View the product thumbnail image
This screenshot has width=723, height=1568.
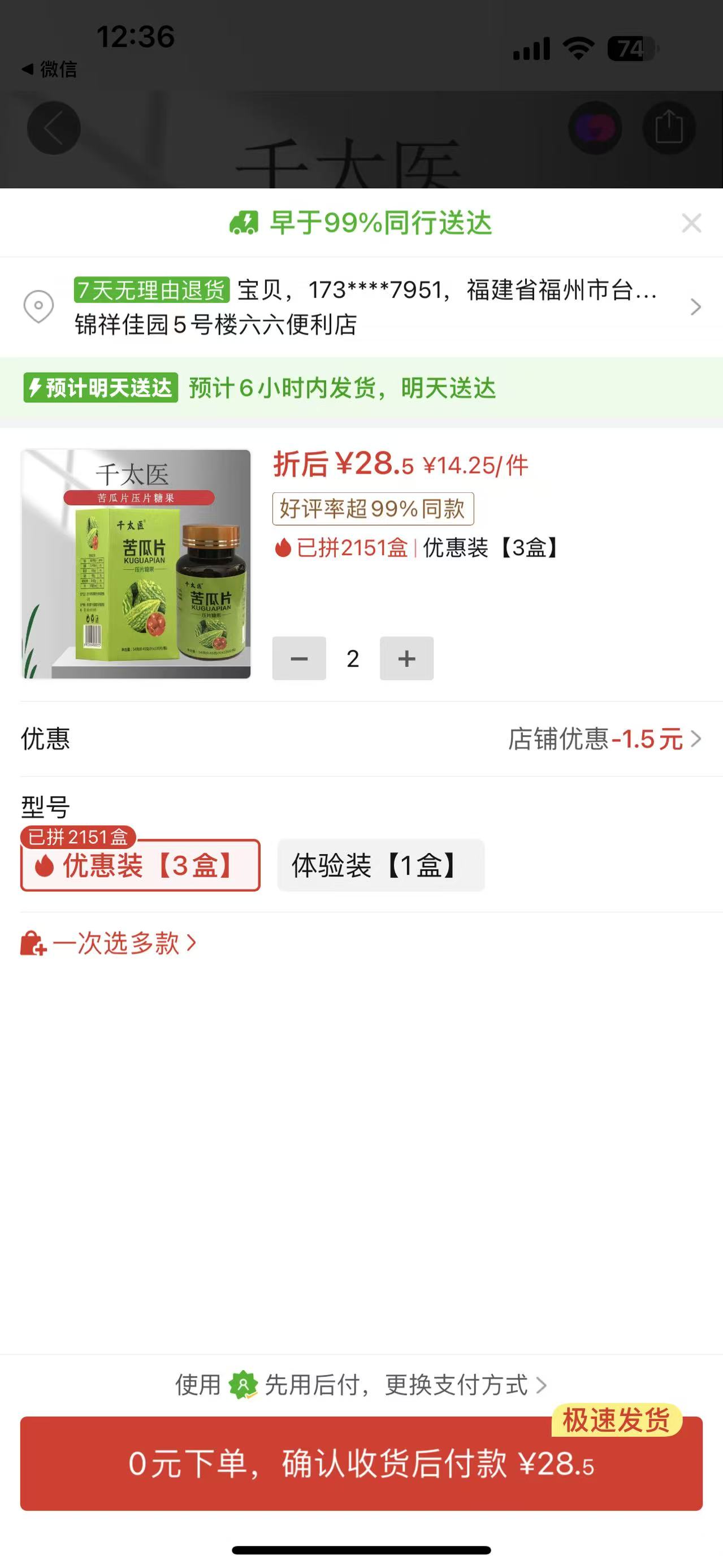(x=136, y=564)
